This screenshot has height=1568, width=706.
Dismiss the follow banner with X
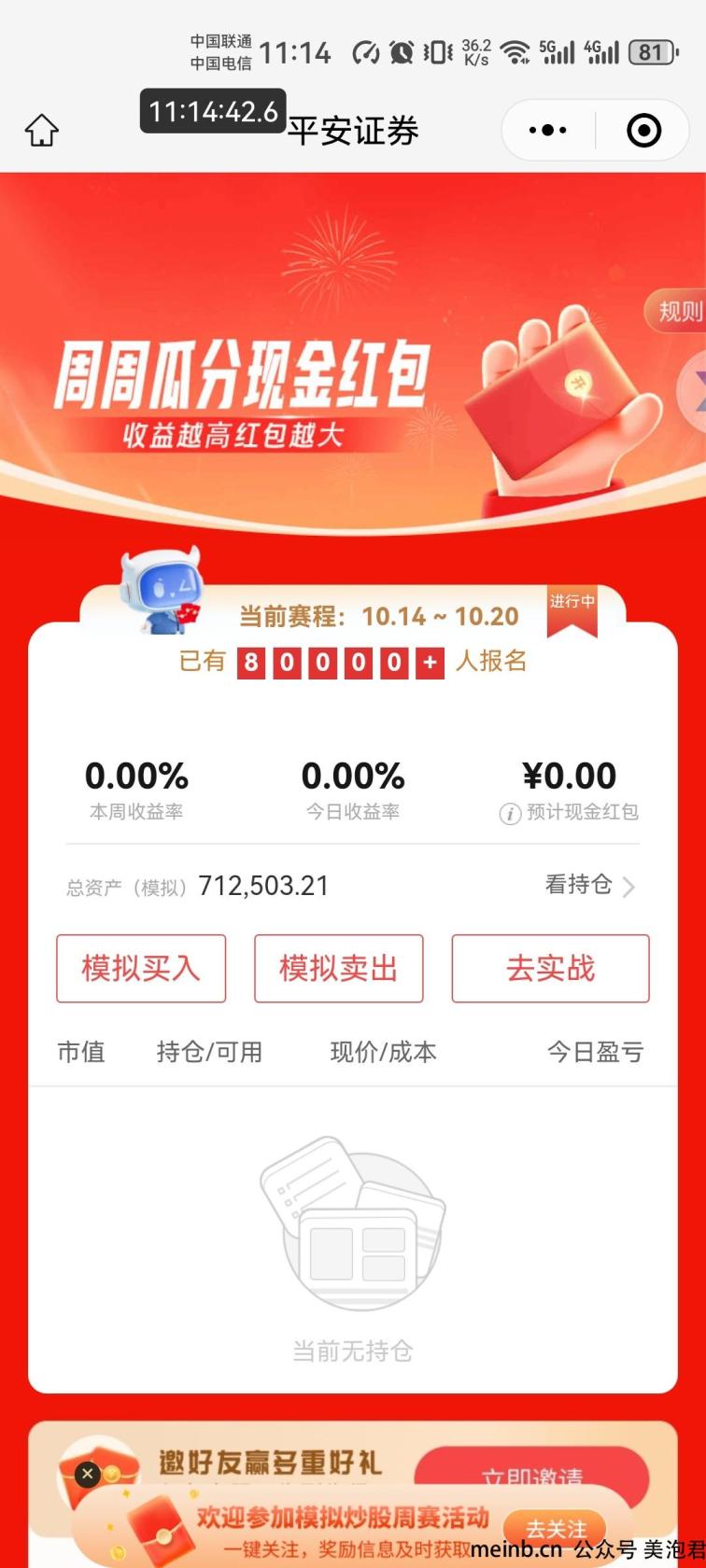coord(87,1474)
